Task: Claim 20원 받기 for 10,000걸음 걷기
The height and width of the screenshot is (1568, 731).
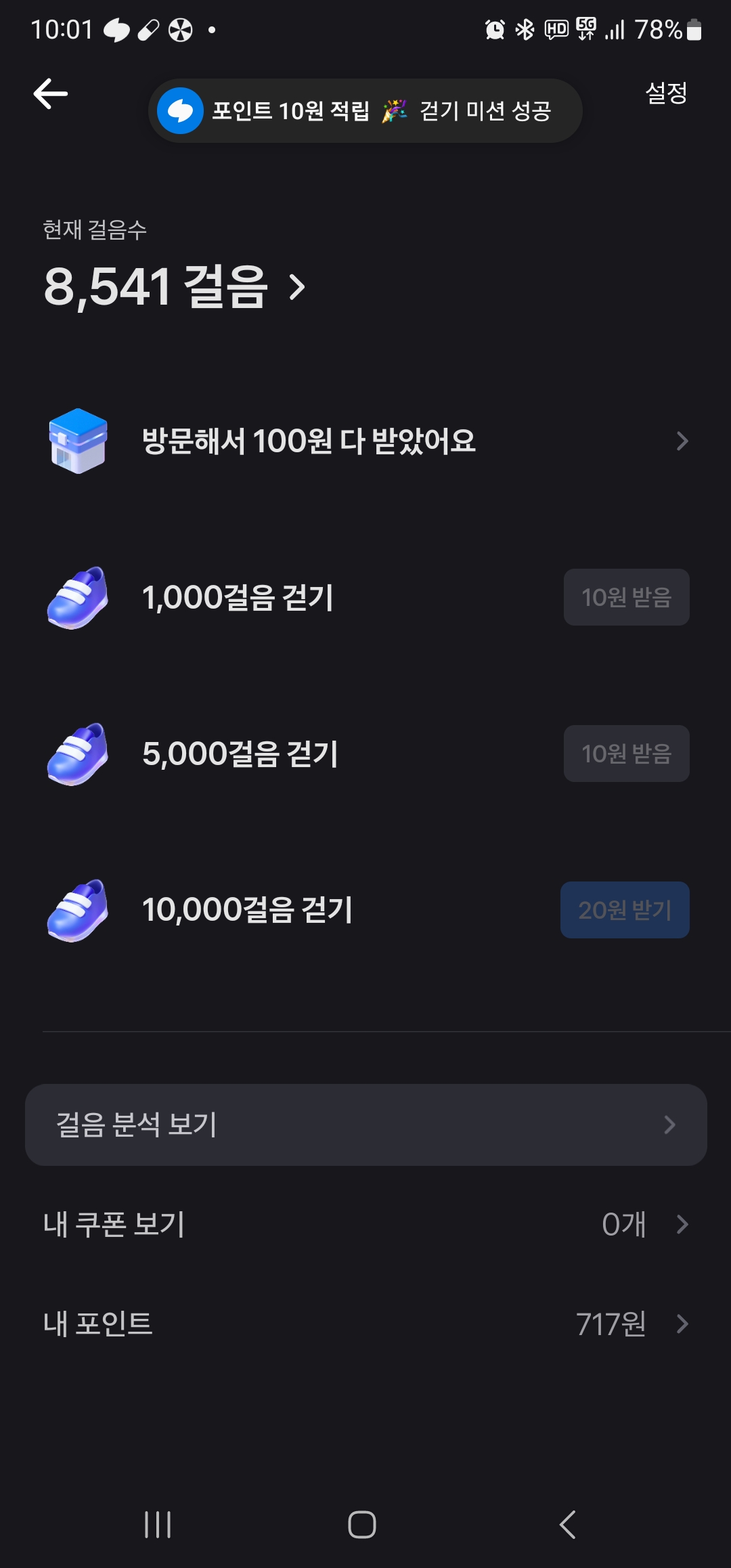Action: click(x=625, y=910)
